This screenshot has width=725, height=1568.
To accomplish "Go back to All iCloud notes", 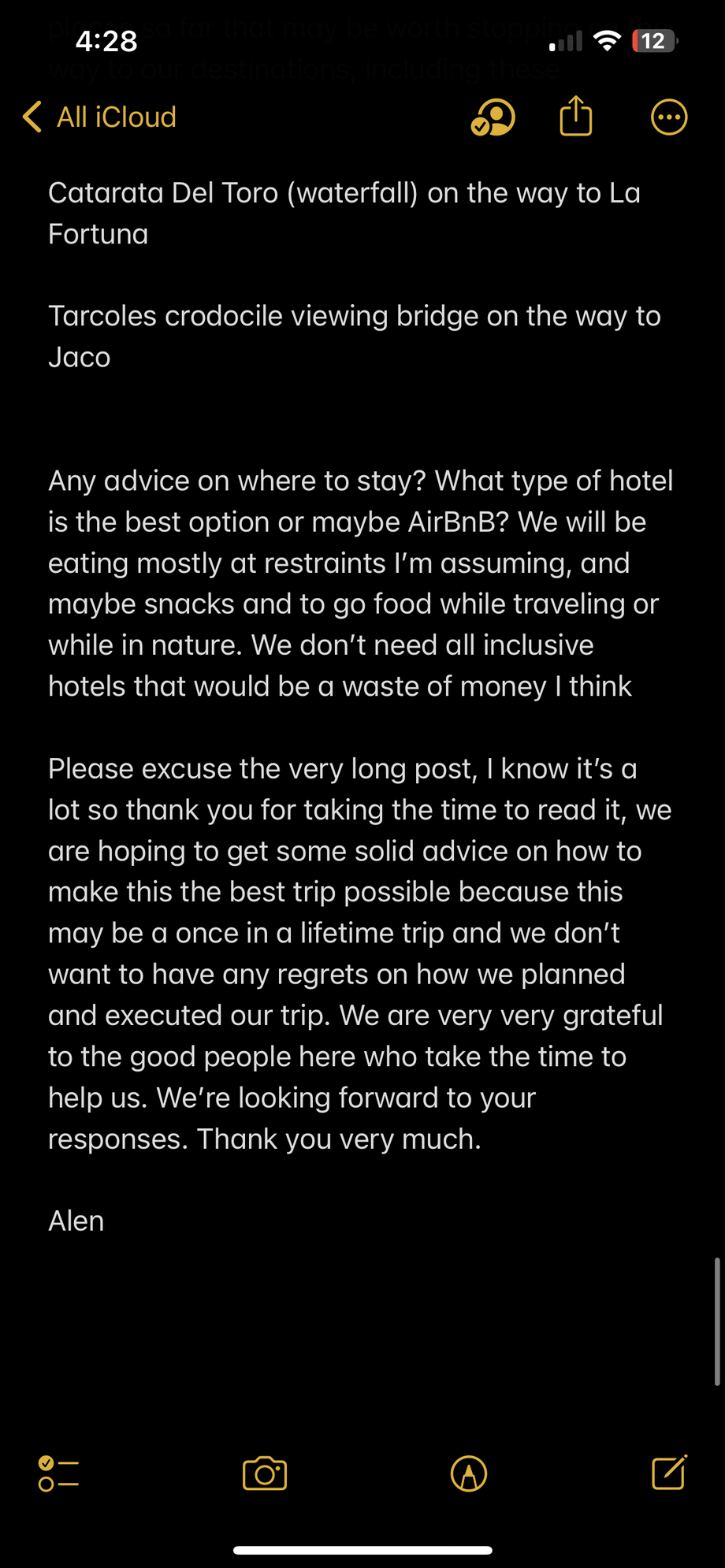I will coord(100,117).
